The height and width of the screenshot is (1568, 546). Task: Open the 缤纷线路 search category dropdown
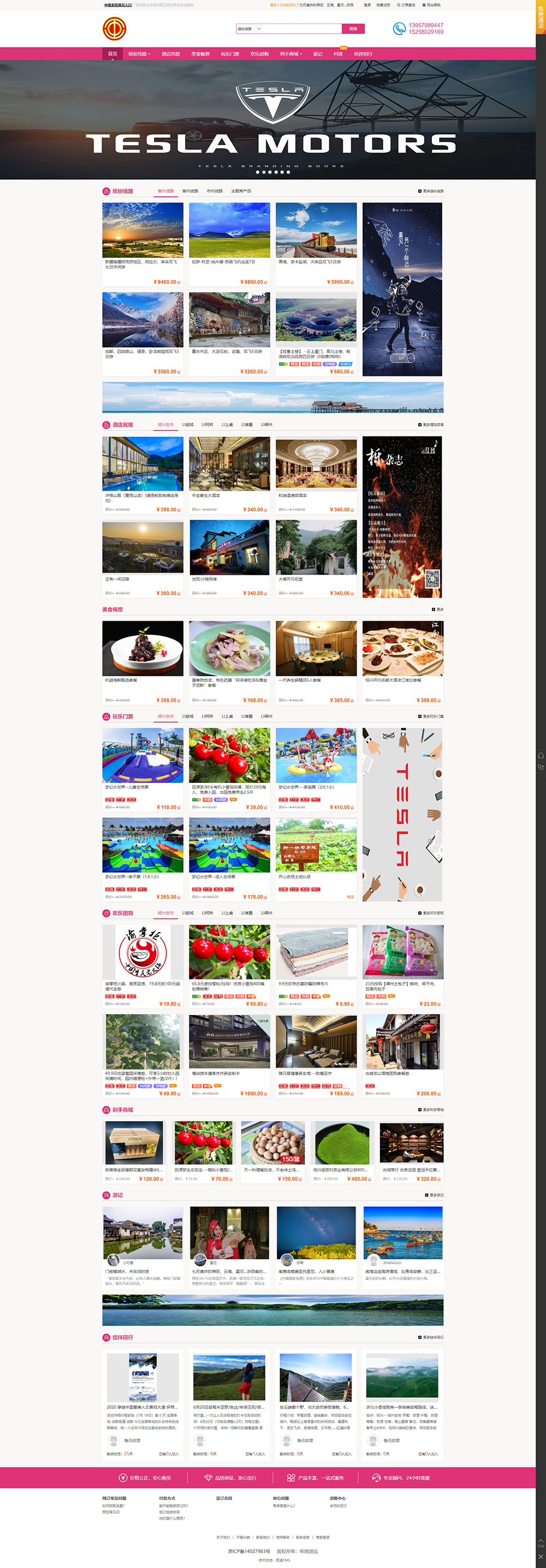click(250, 28)
